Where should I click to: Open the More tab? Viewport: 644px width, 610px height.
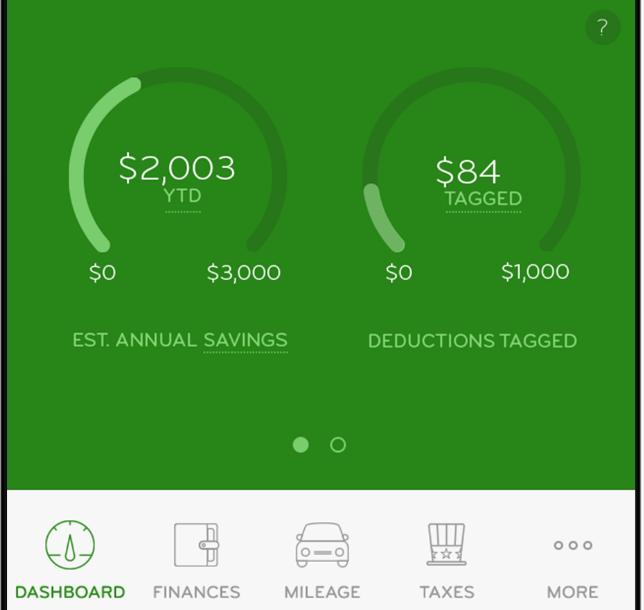573,569
